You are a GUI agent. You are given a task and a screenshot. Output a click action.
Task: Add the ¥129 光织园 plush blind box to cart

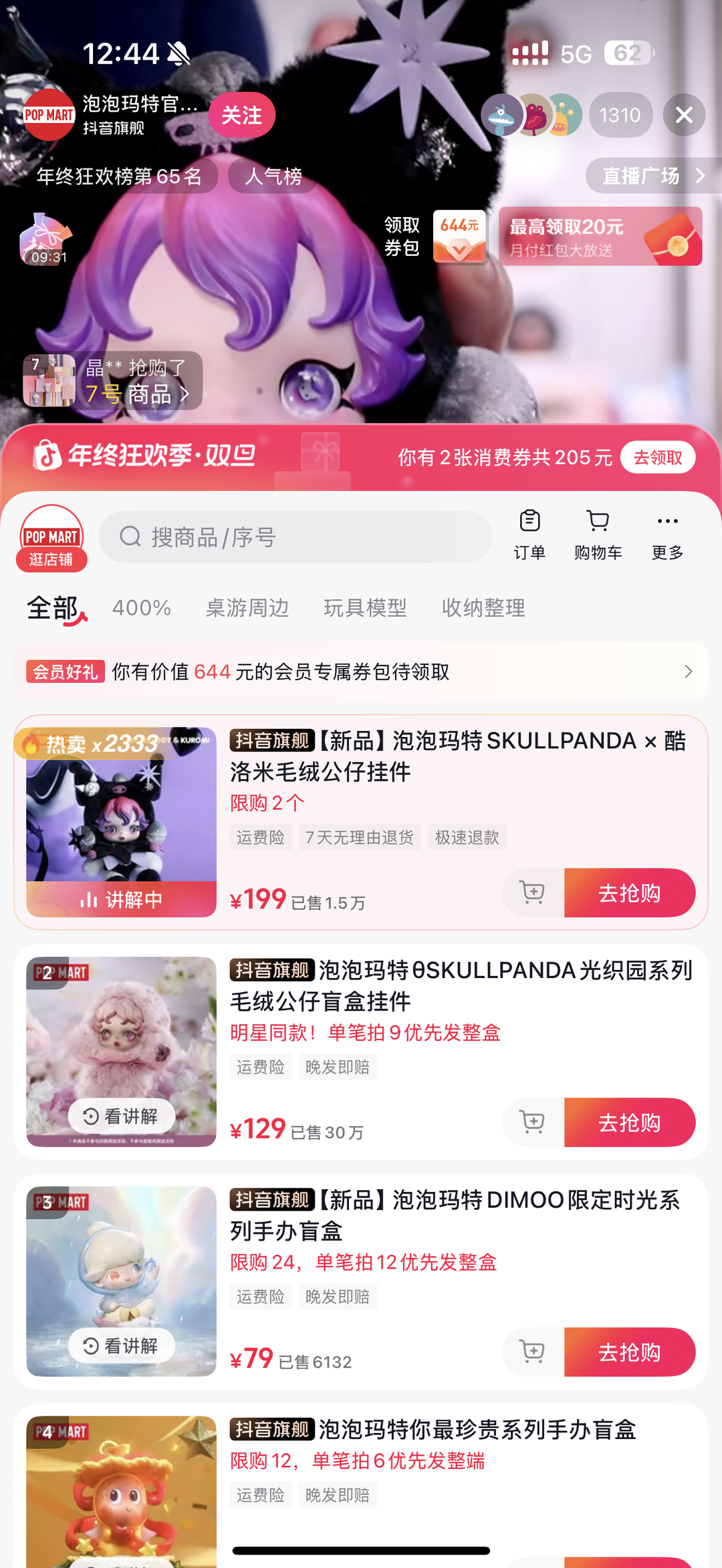[533, 1122]
